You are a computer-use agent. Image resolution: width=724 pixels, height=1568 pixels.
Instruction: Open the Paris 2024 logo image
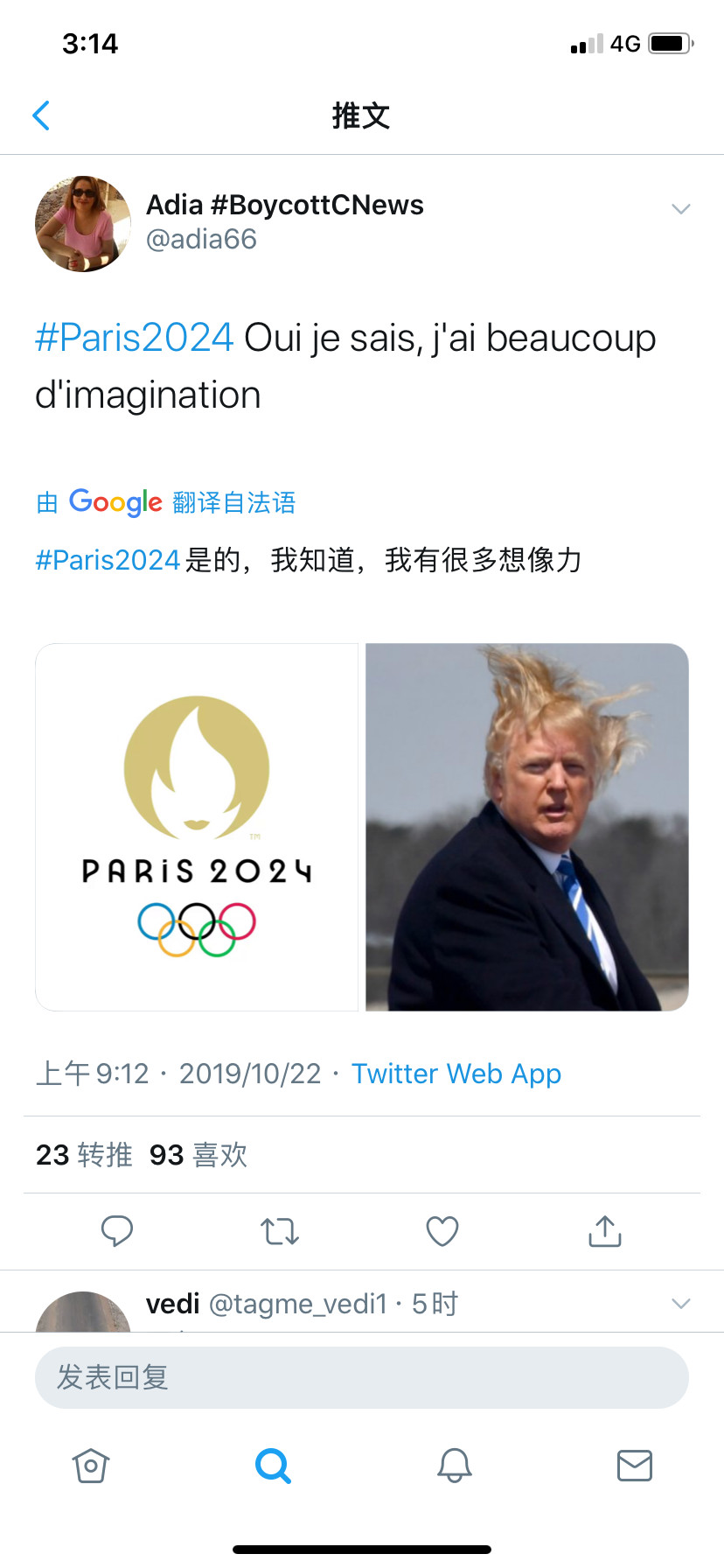pyautogui.click(x=197, y=827)
